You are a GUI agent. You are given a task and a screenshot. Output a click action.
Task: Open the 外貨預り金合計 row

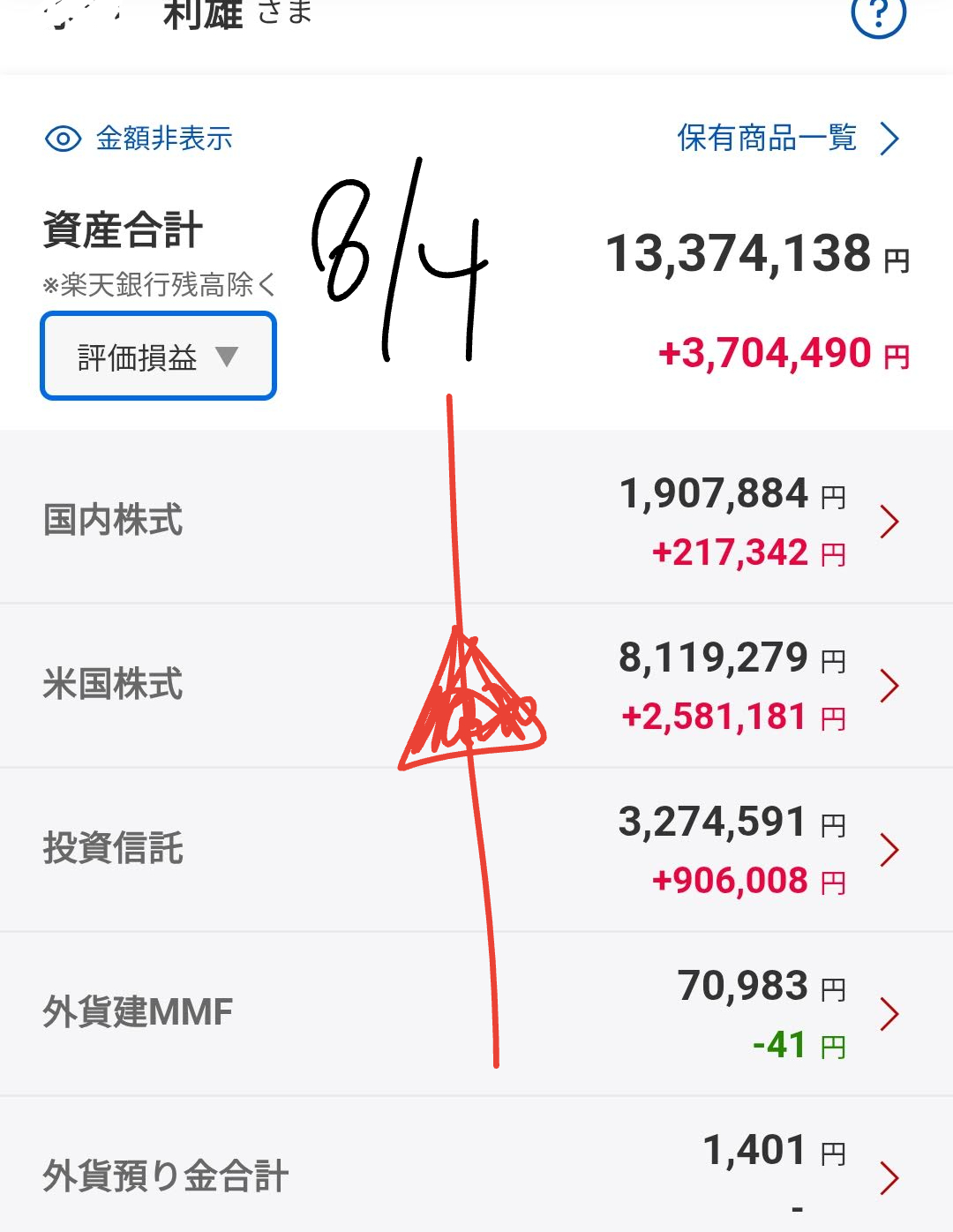coord(476,1165)
